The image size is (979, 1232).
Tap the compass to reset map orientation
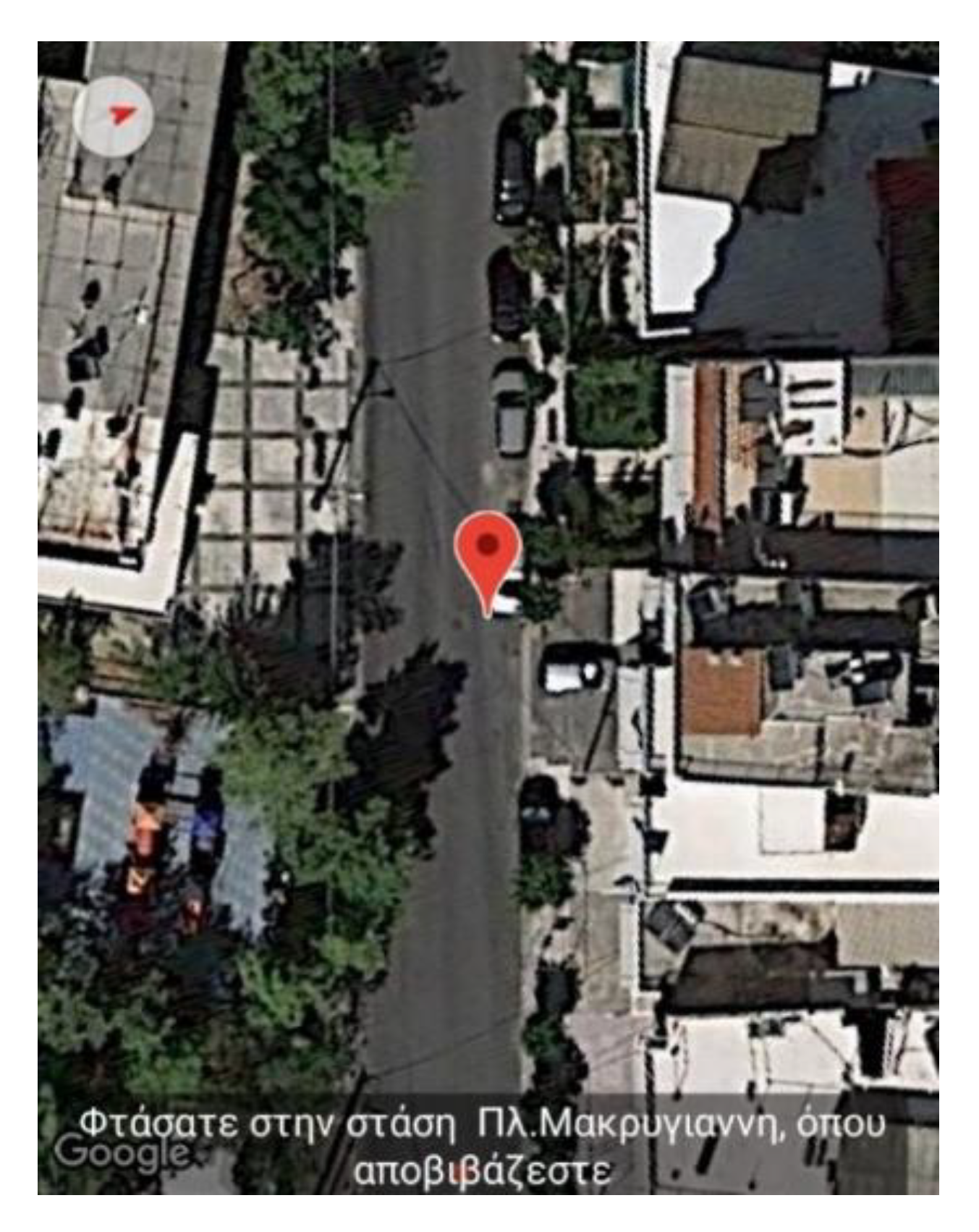114,117
